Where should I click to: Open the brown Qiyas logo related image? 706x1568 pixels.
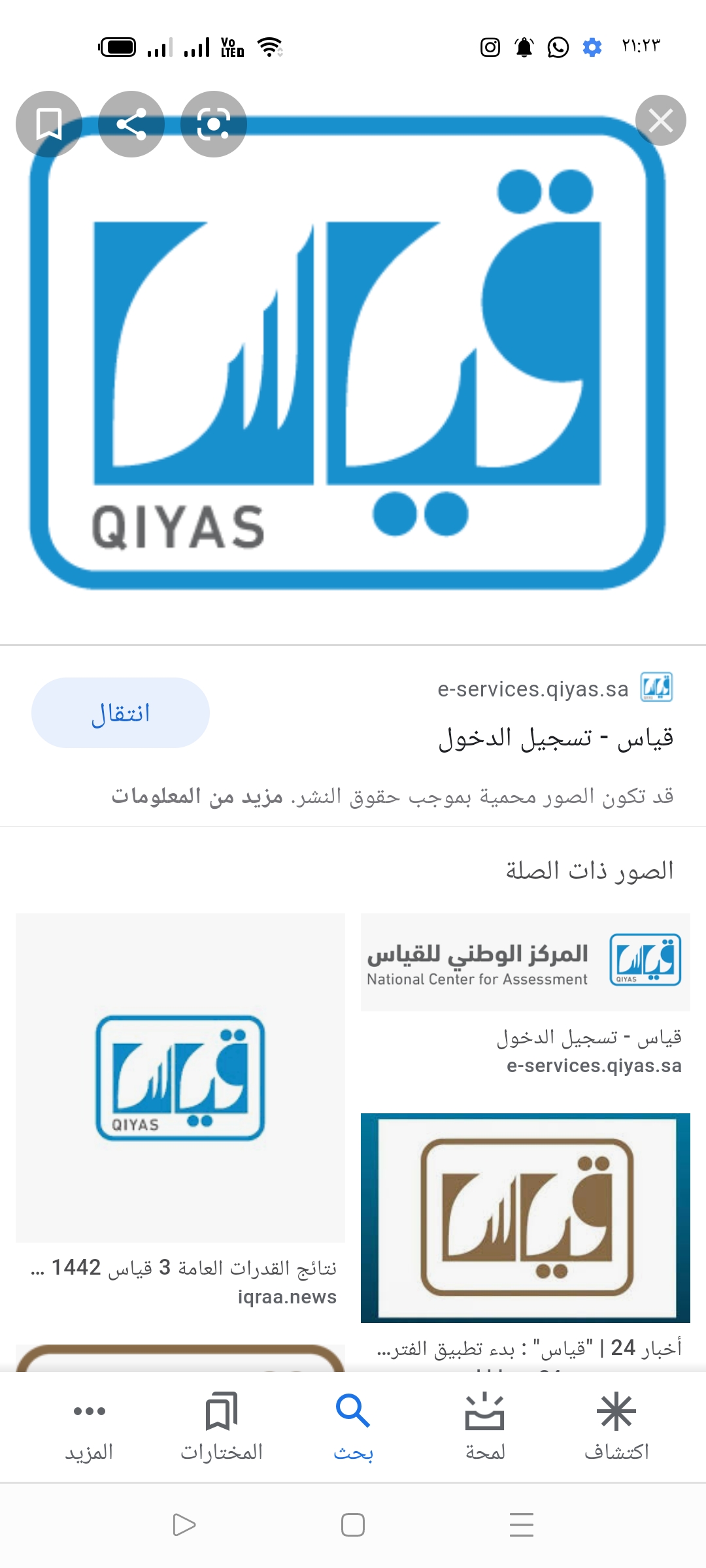coord(526,1218)
